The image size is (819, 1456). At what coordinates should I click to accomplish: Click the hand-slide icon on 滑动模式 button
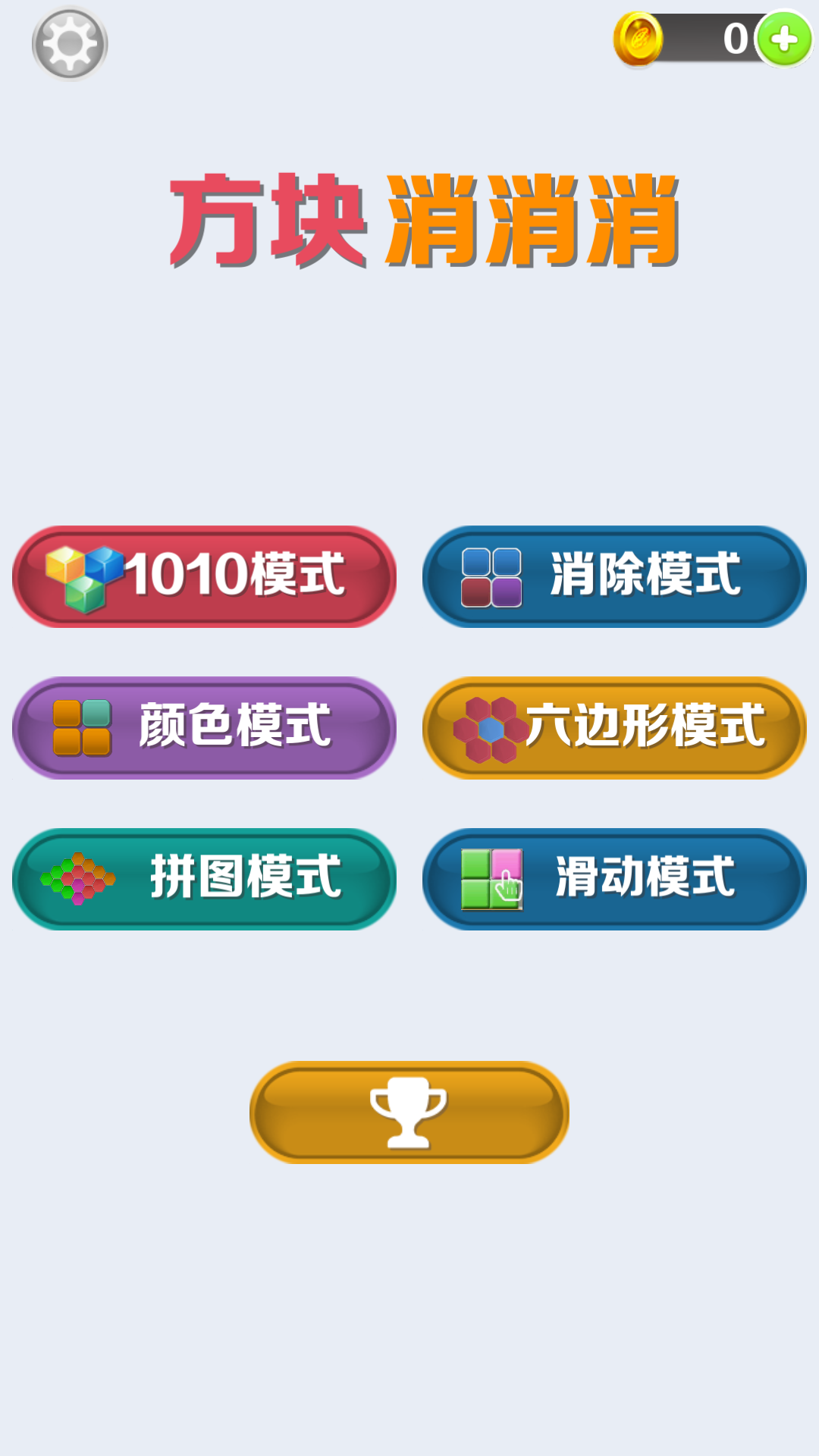point(493,880)
